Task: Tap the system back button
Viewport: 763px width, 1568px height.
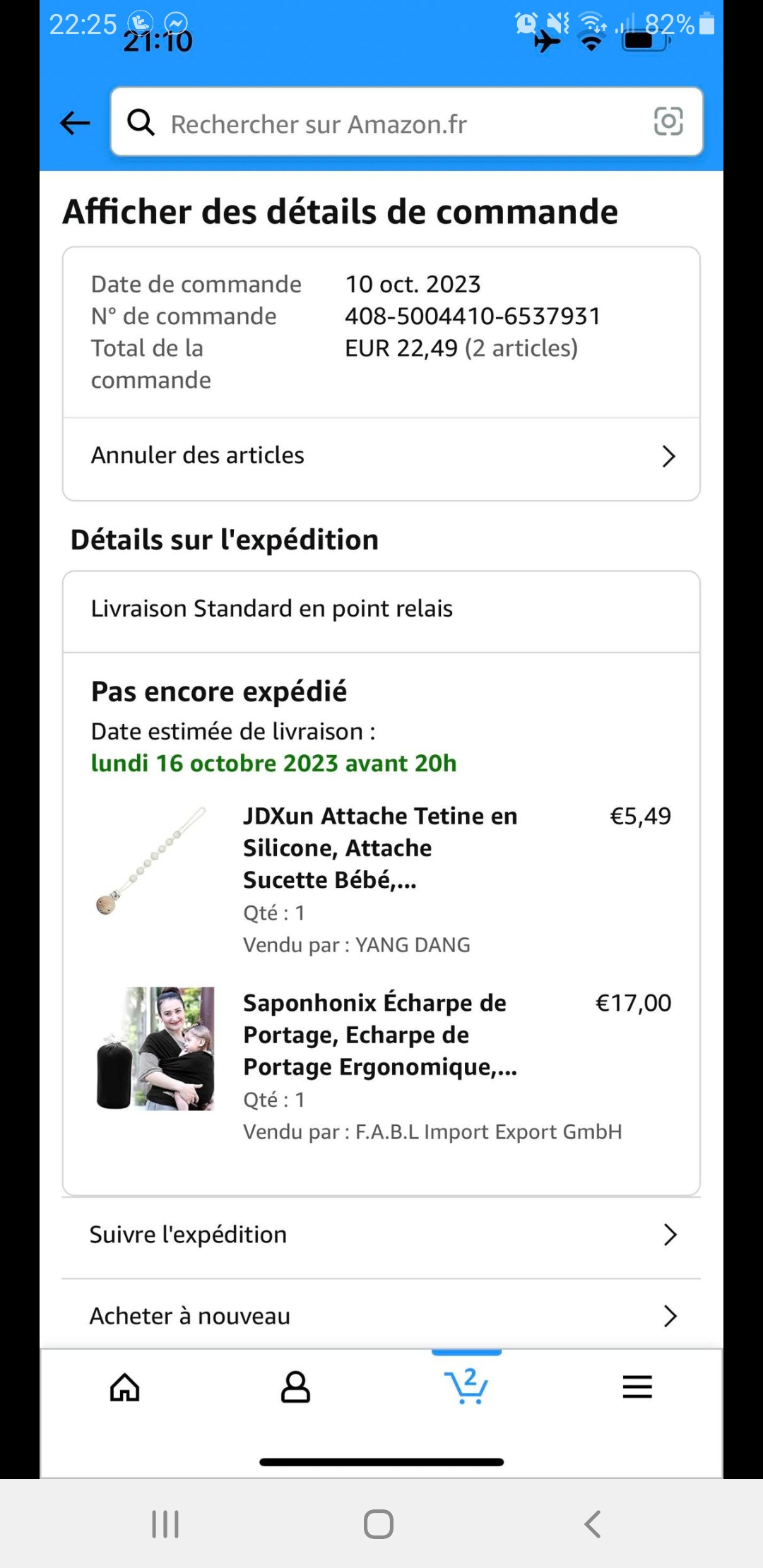Action: 593,1524
